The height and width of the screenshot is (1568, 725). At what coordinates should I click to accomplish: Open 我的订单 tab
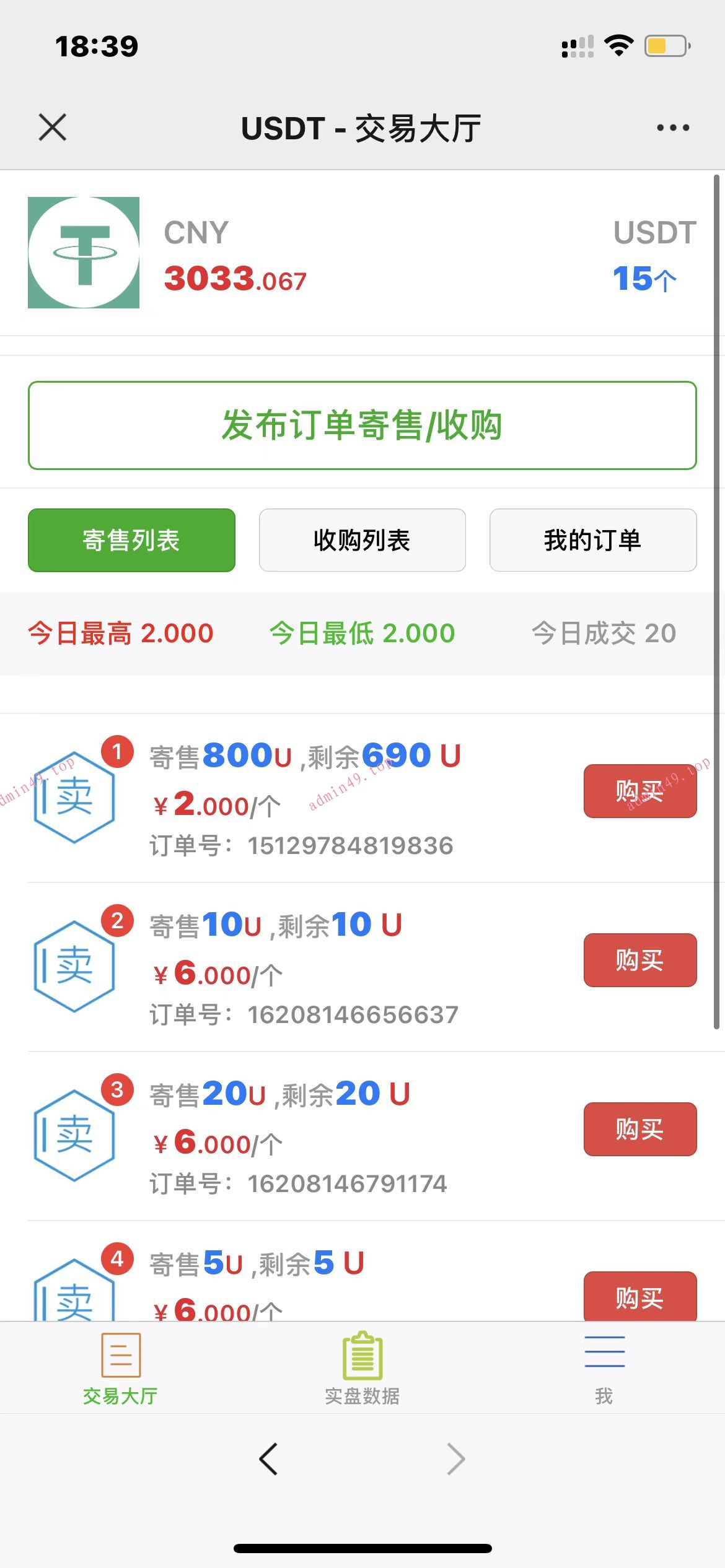593,540
